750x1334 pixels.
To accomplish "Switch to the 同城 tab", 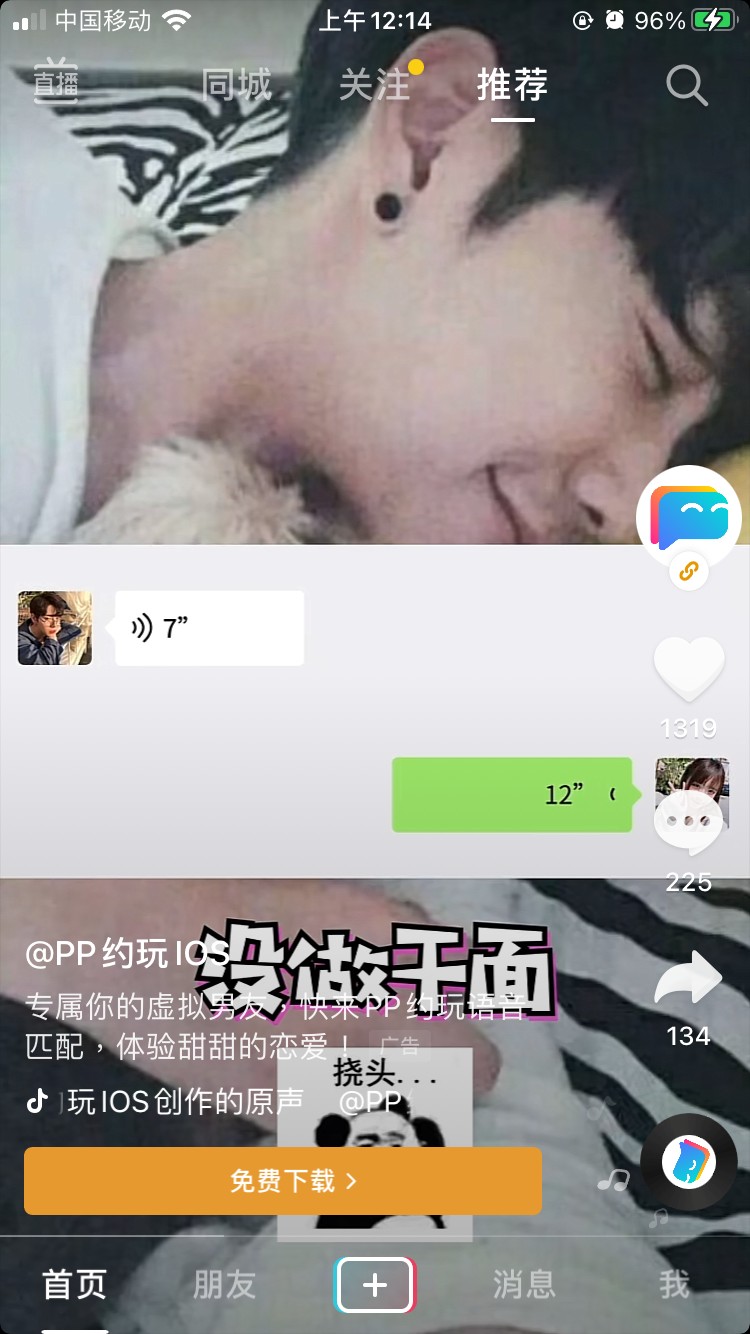I will (236, 86).
